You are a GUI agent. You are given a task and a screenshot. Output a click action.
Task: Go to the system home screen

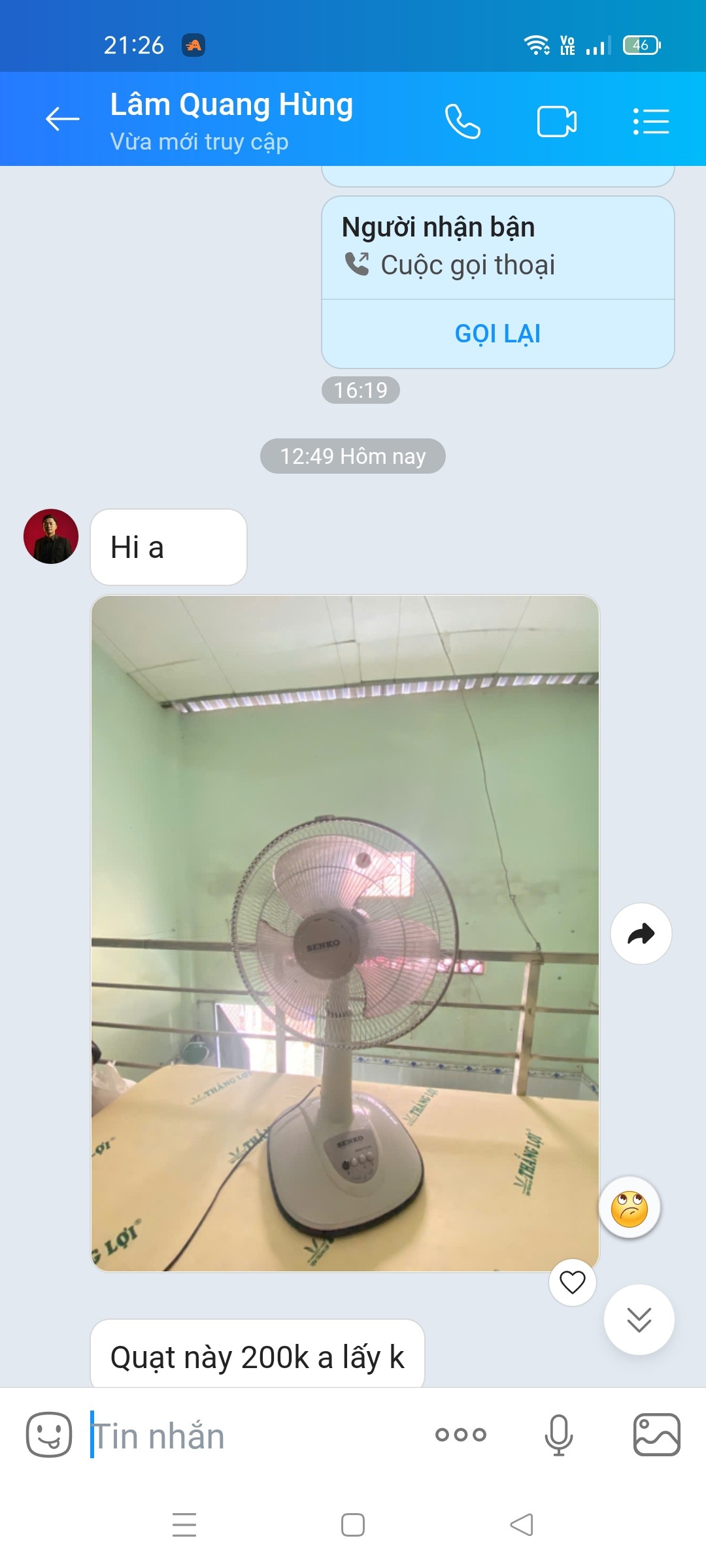[353, 1525]
